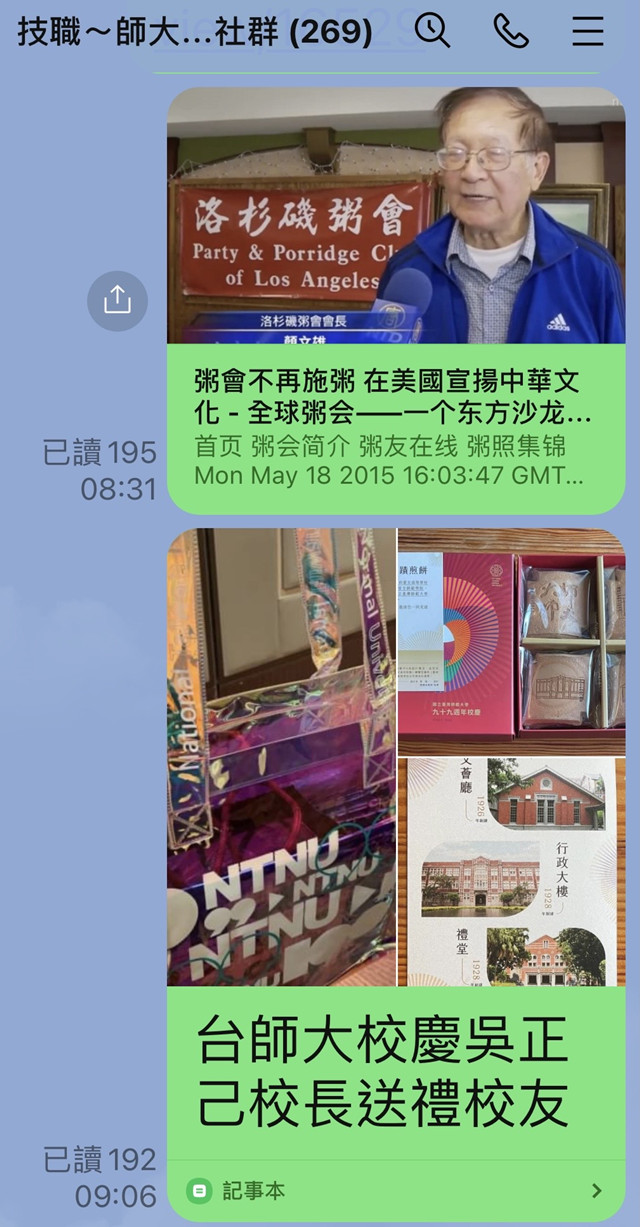
Task: Share the porridge club link message
Action: click(117, 300)
